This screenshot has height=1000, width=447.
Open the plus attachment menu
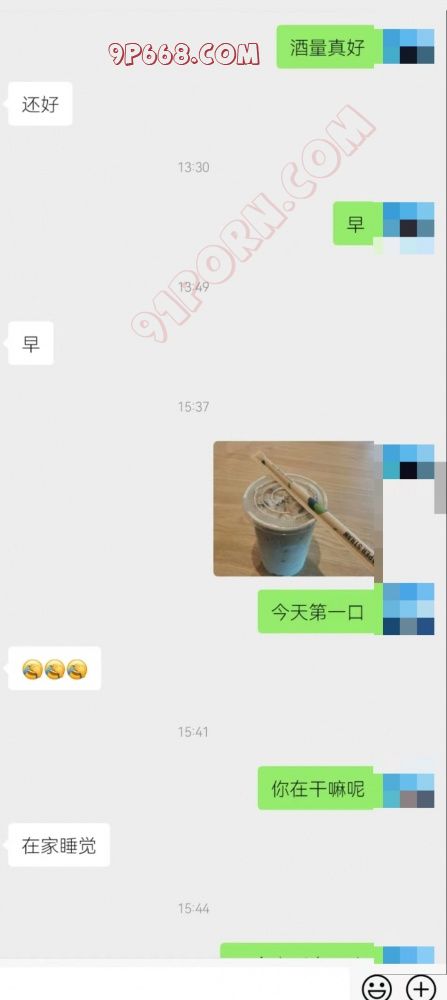click(x=421, y=987)
